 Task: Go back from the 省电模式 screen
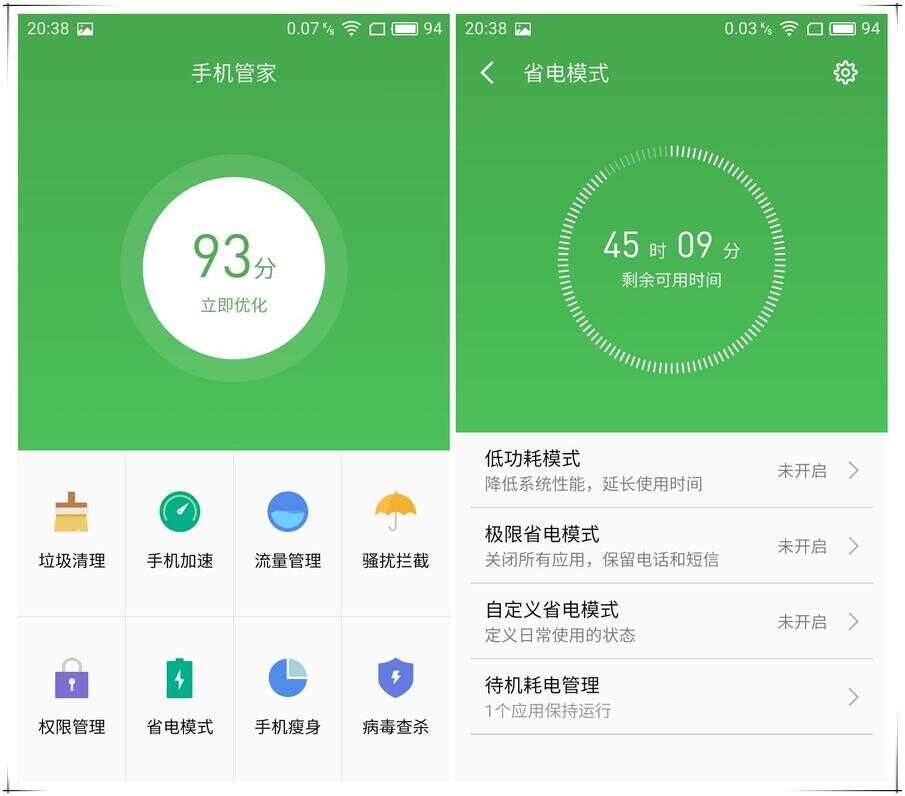[x=487, y=73]
